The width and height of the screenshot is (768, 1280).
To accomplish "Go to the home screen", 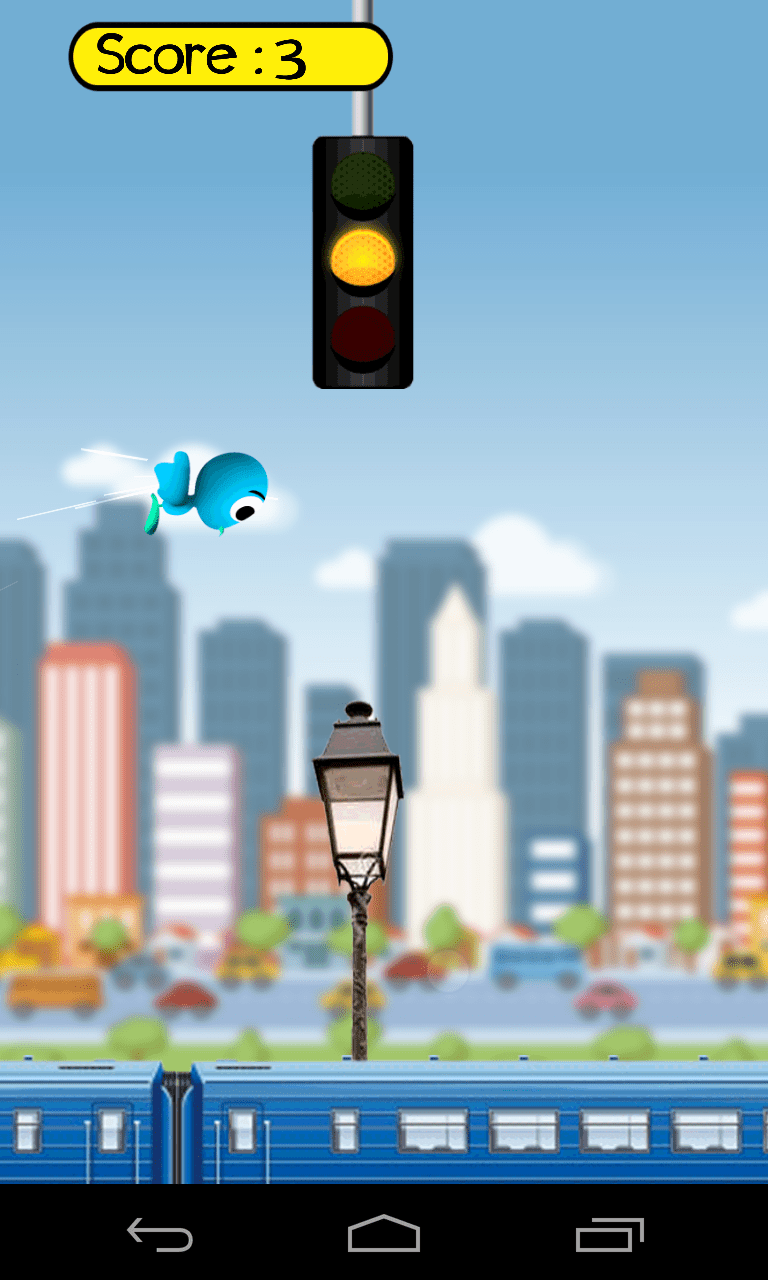I will (x=384, y=1234).
